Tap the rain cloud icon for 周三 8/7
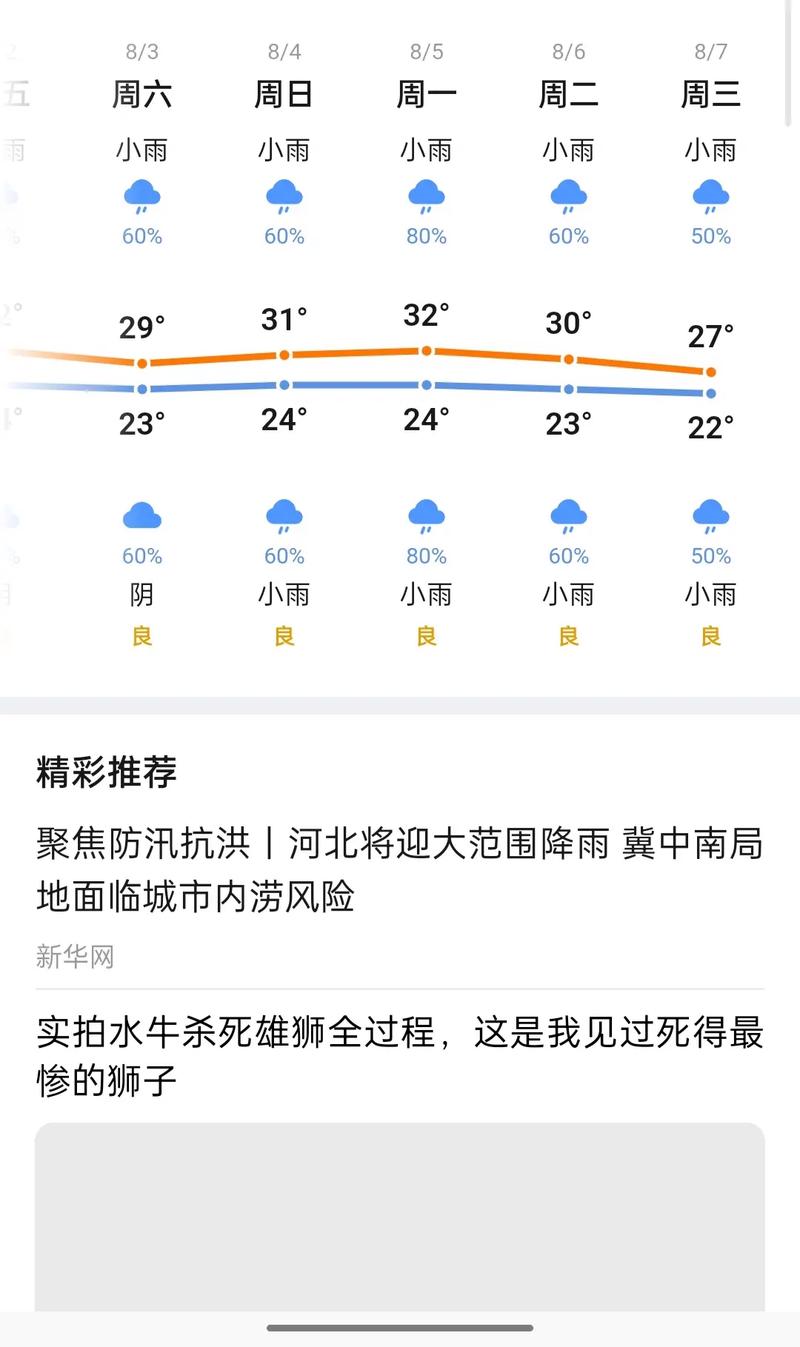Viewport: 800px width, 1347px height. coord(710,195)
